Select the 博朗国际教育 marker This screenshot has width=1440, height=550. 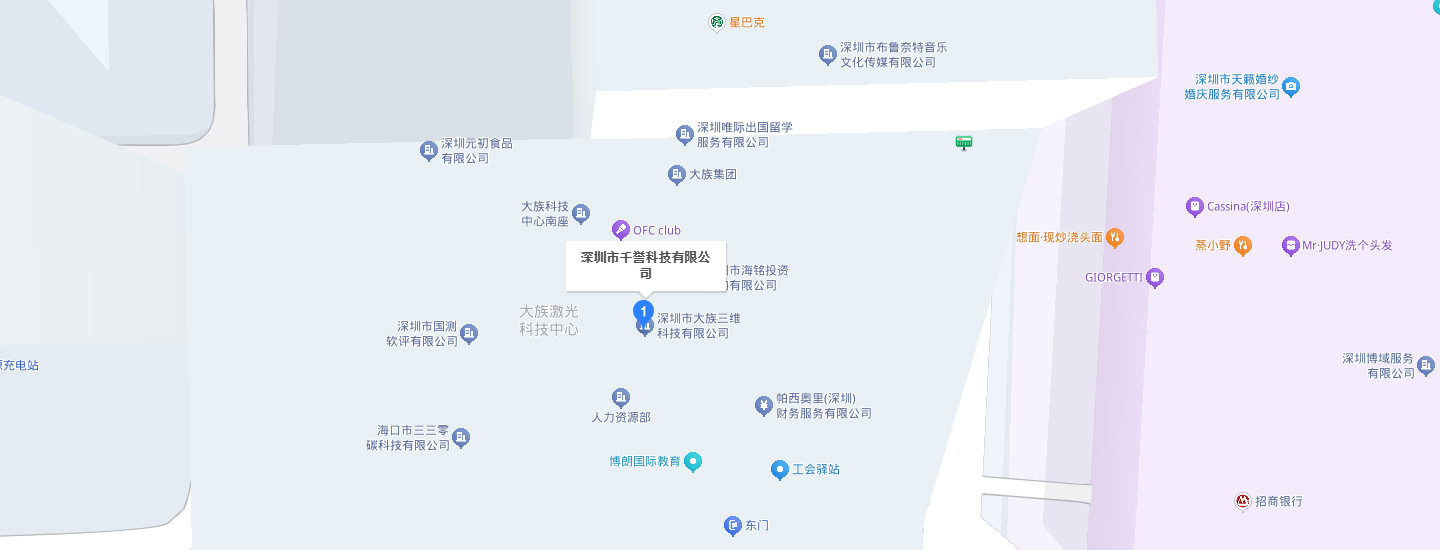point(693,461)
